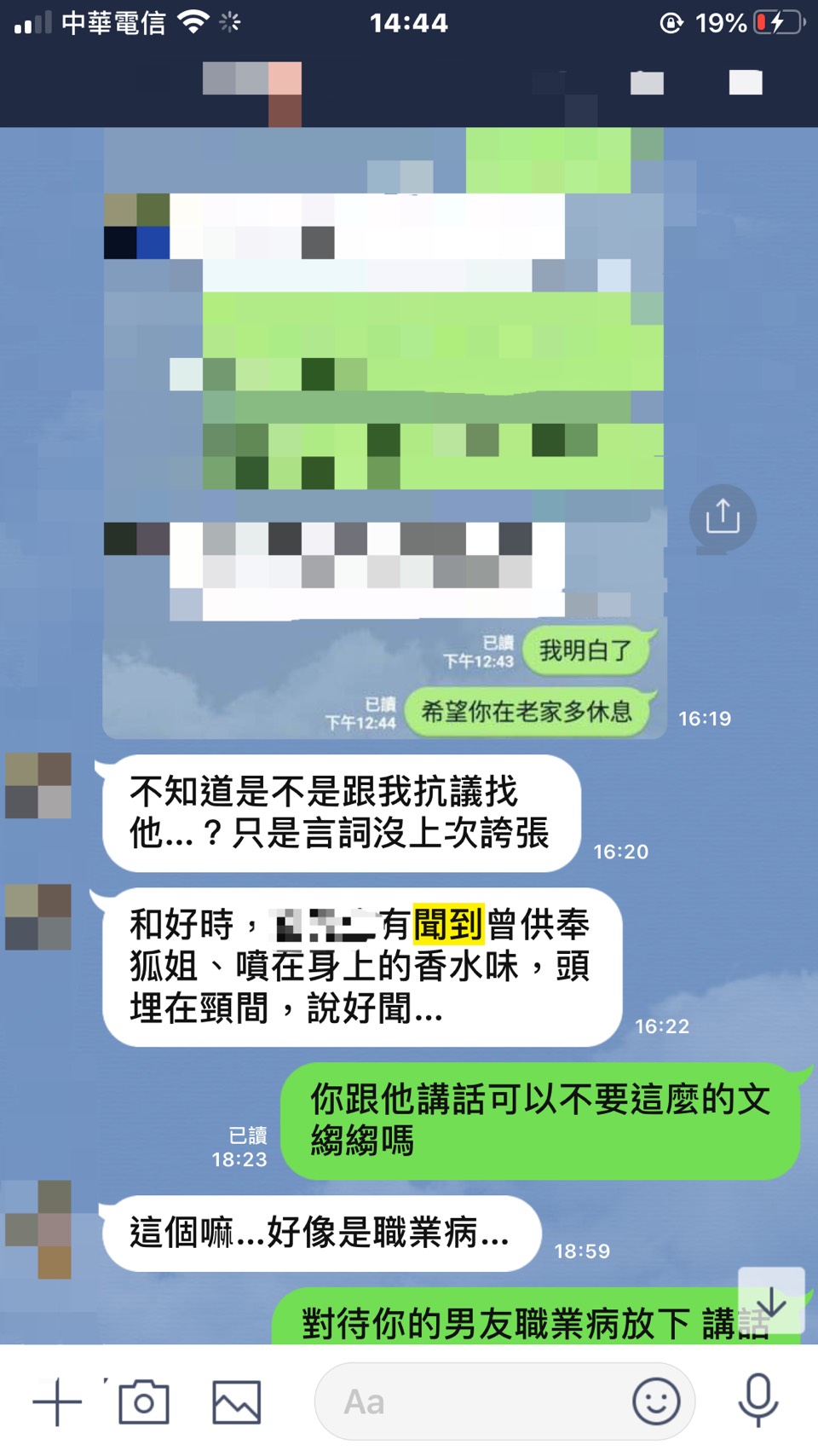The image size is (818, 1456).
Task: Tap sender avatar beside 16:20 message
Action: click(x=38, y=786)
